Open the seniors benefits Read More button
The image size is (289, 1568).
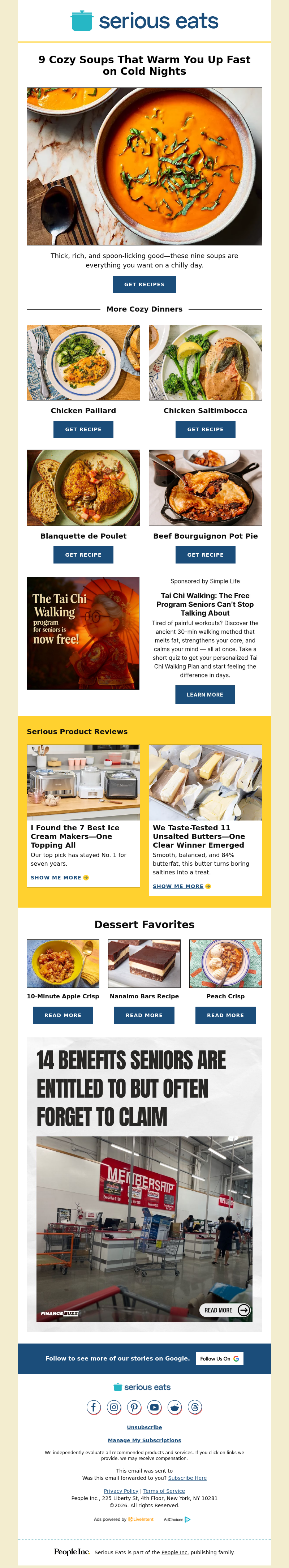pos(225,1310)
